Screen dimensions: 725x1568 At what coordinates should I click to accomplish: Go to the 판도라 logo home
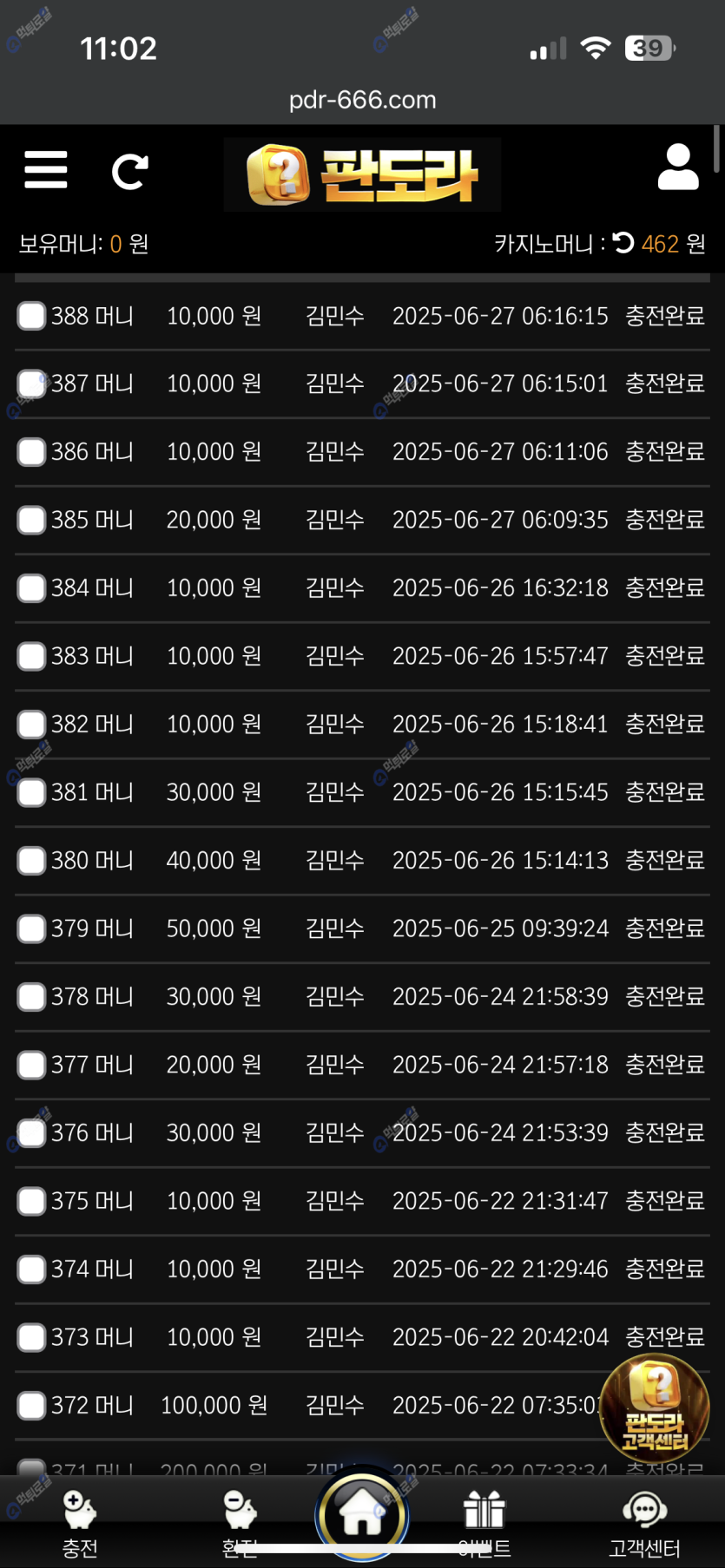[x=362, y=174]
